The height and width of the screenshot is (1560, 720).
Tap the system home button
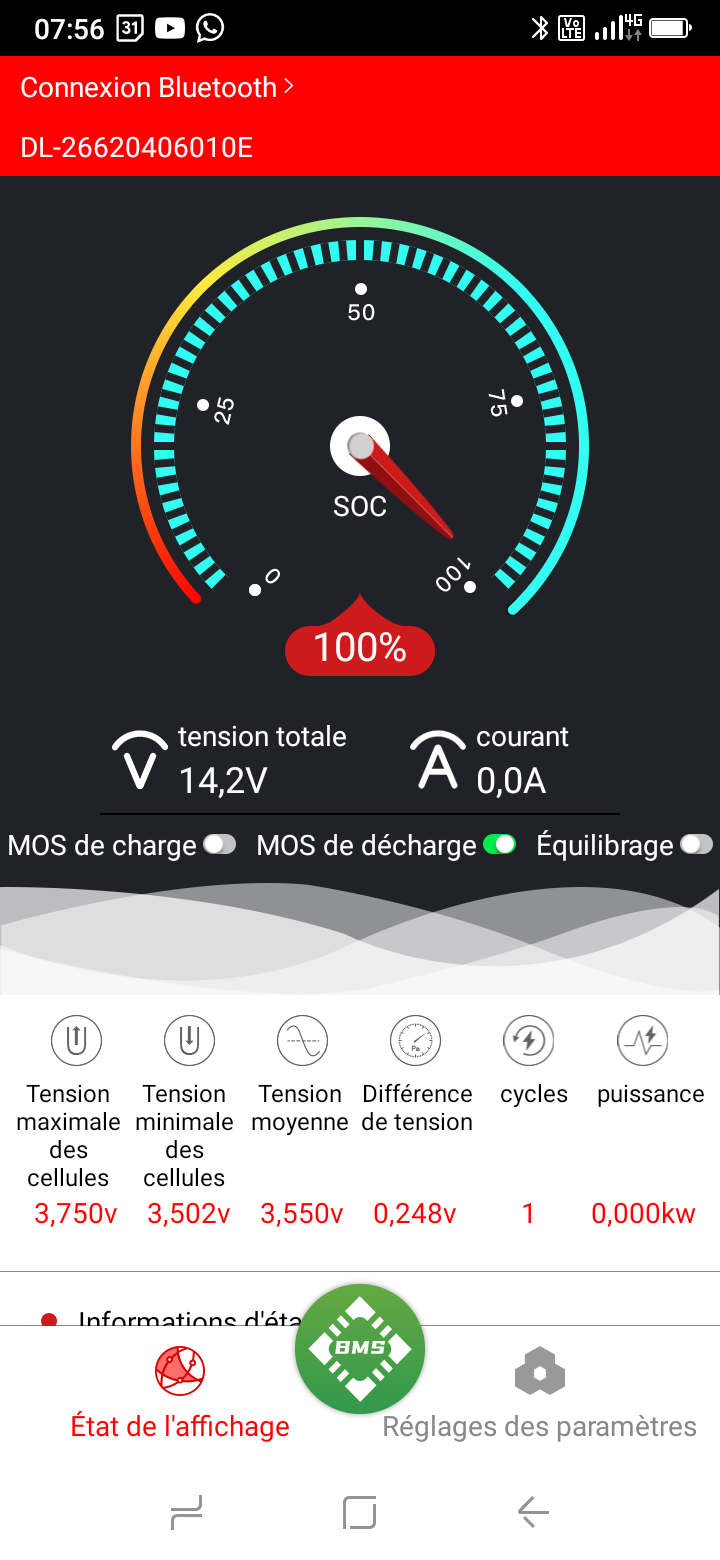[360, 1512]
